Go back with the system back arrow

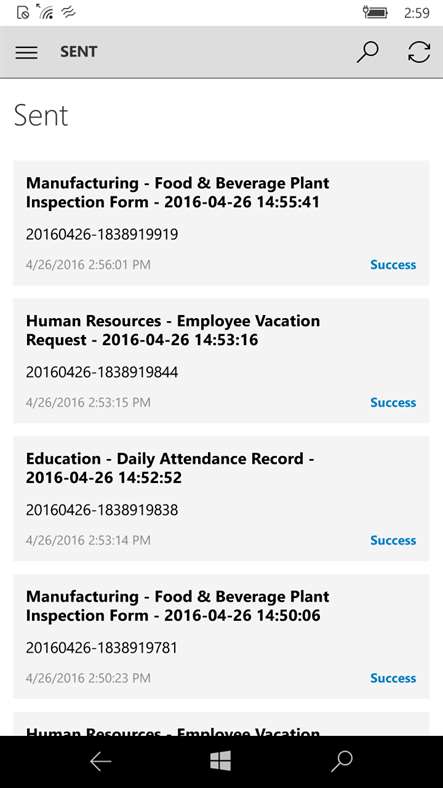100,762
